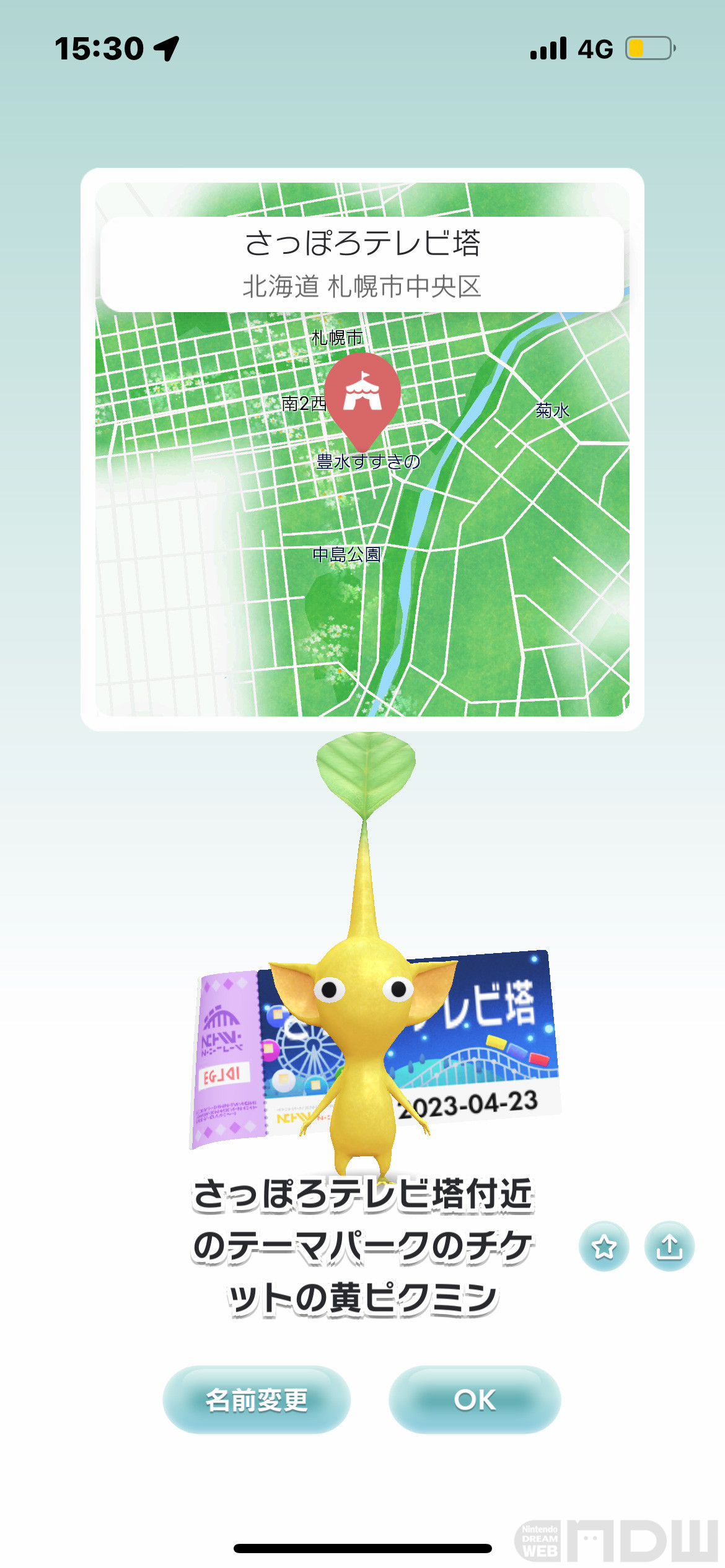Mark this Pikmin as favorite with star
Screen dimensions: 725x1568
604,1246
